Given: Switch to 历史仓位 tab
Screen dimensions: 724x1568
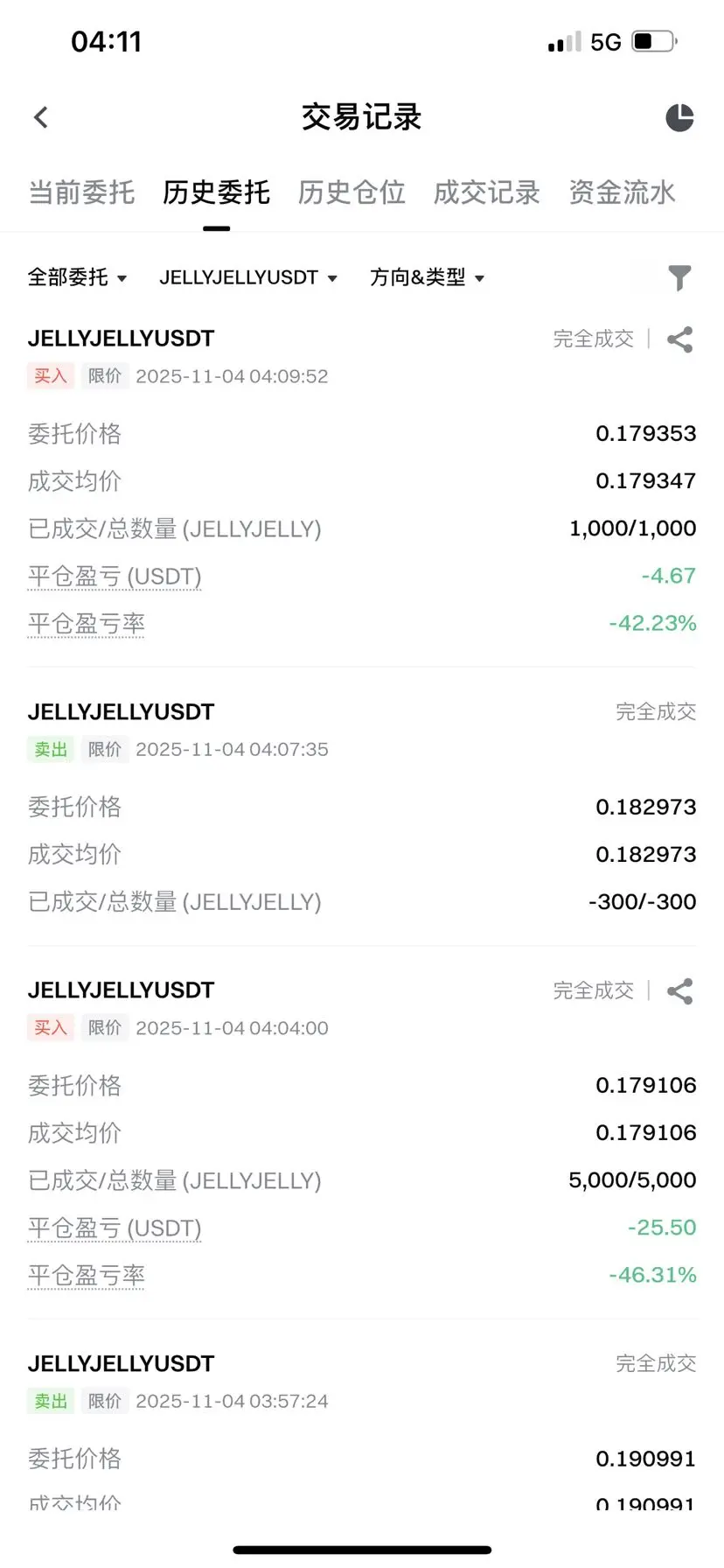Looking at the screenshot, I should (x=352, y=192).
